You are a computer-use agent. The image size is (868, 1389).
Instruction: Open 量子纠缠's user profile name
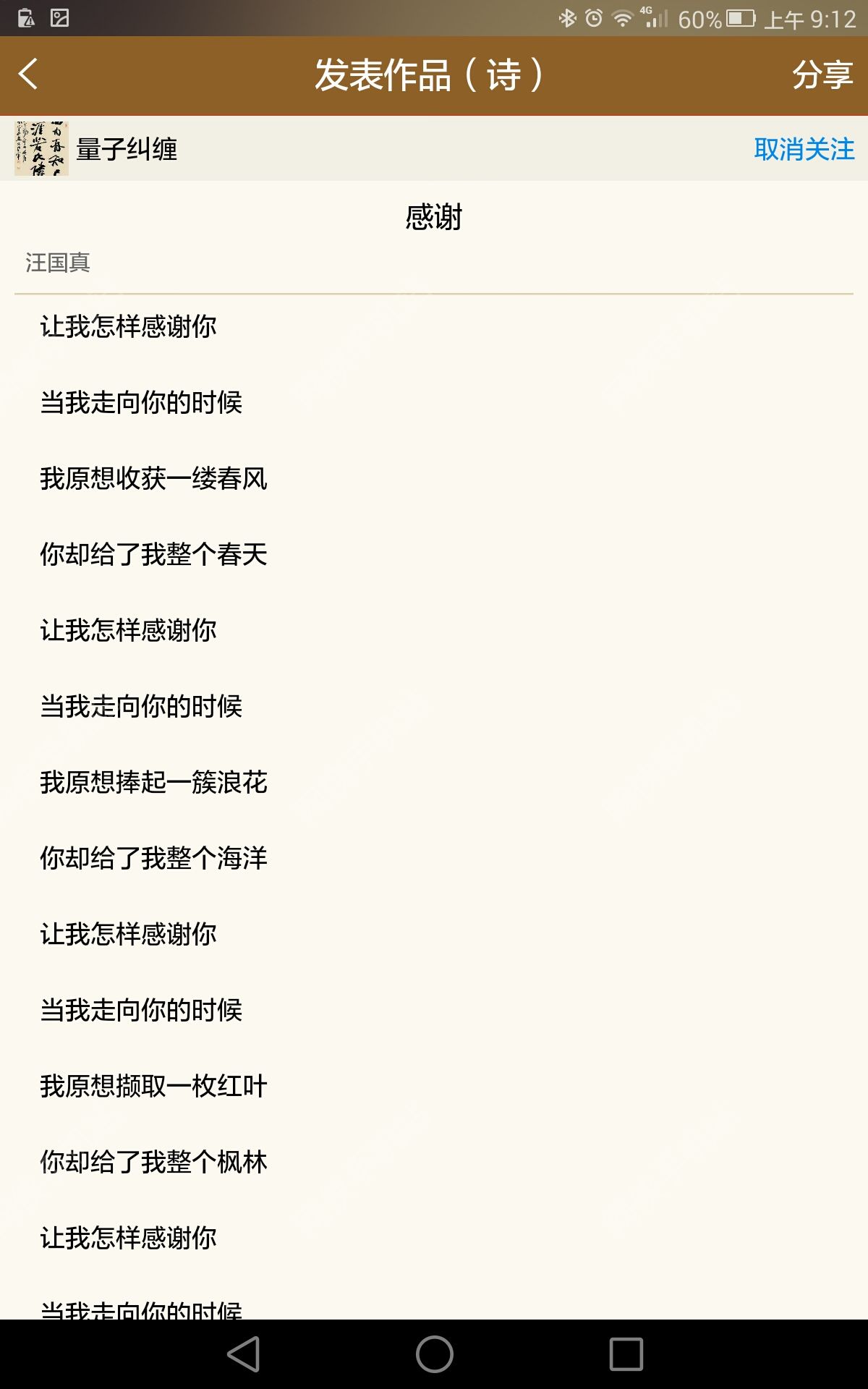[x=127, y=150]
